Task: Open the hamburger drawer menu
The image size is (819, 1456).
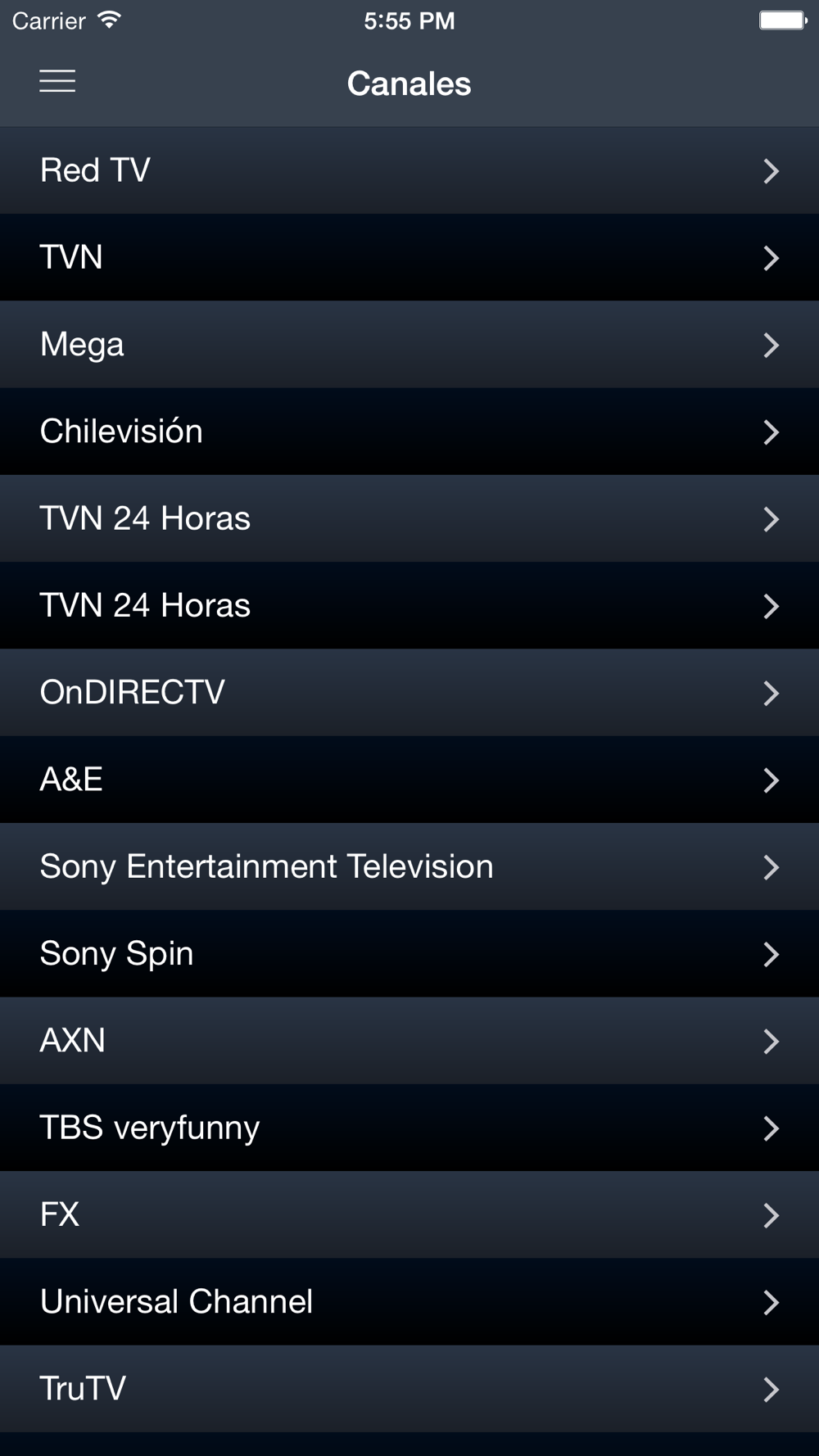Action: click(57, 81)
